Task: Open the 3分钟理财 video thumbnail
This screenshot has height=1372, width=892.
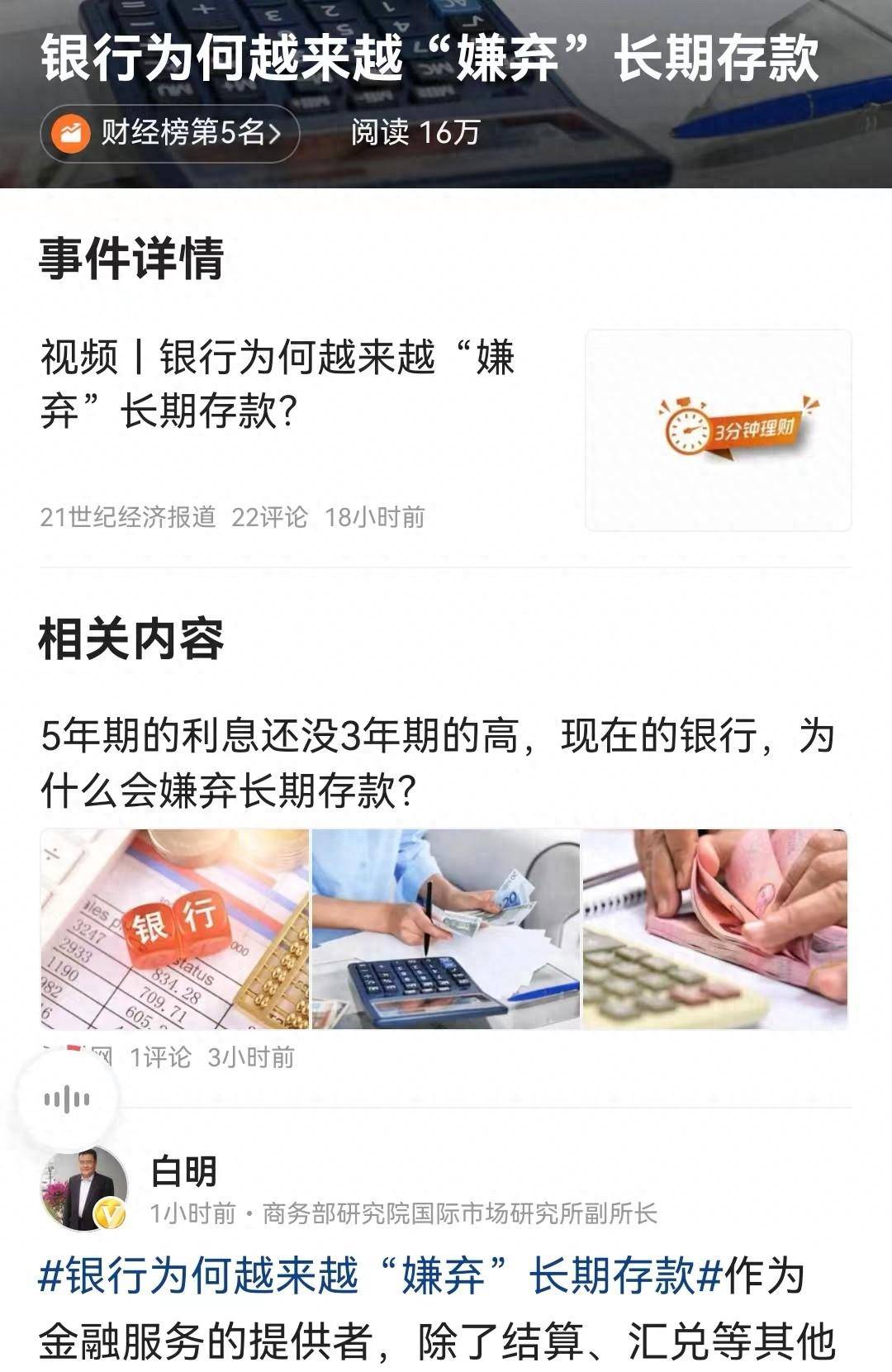Action: click(719, 428)
